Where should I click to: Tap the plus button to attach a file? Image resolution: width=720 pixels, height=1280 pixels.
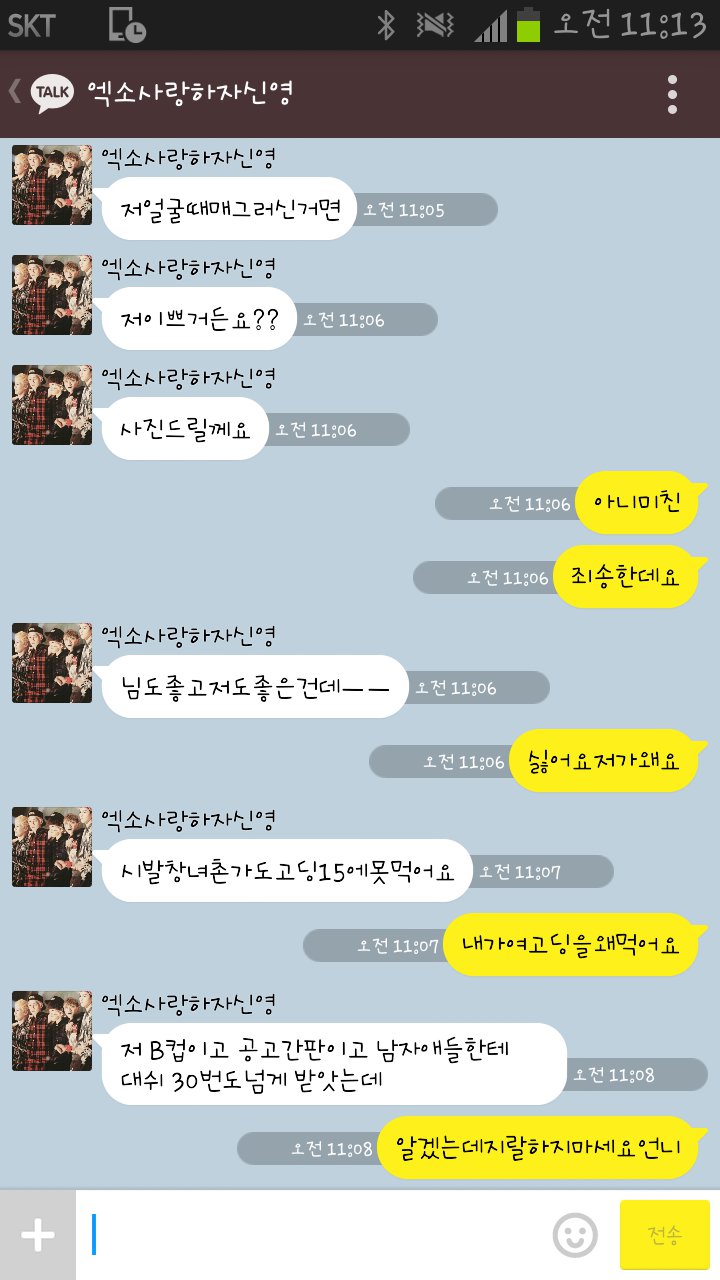[38, 1235]
